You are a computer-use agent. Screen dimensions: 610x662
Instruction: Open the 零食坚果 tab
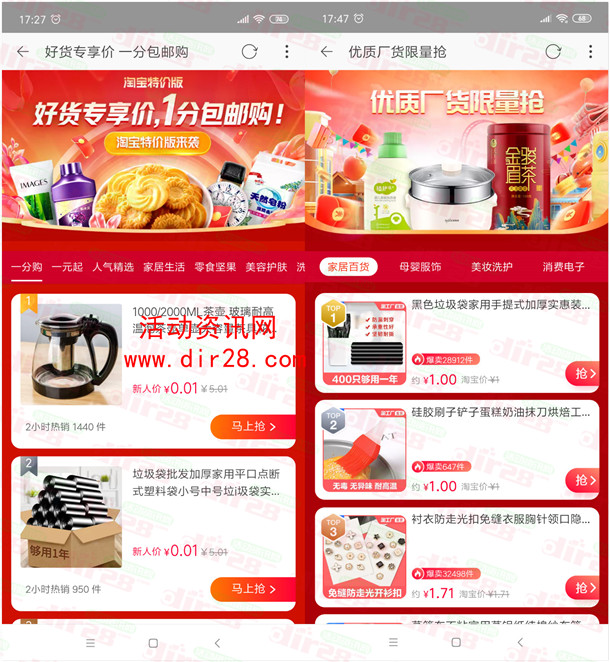pyautogui.click(x=215, y=267)
